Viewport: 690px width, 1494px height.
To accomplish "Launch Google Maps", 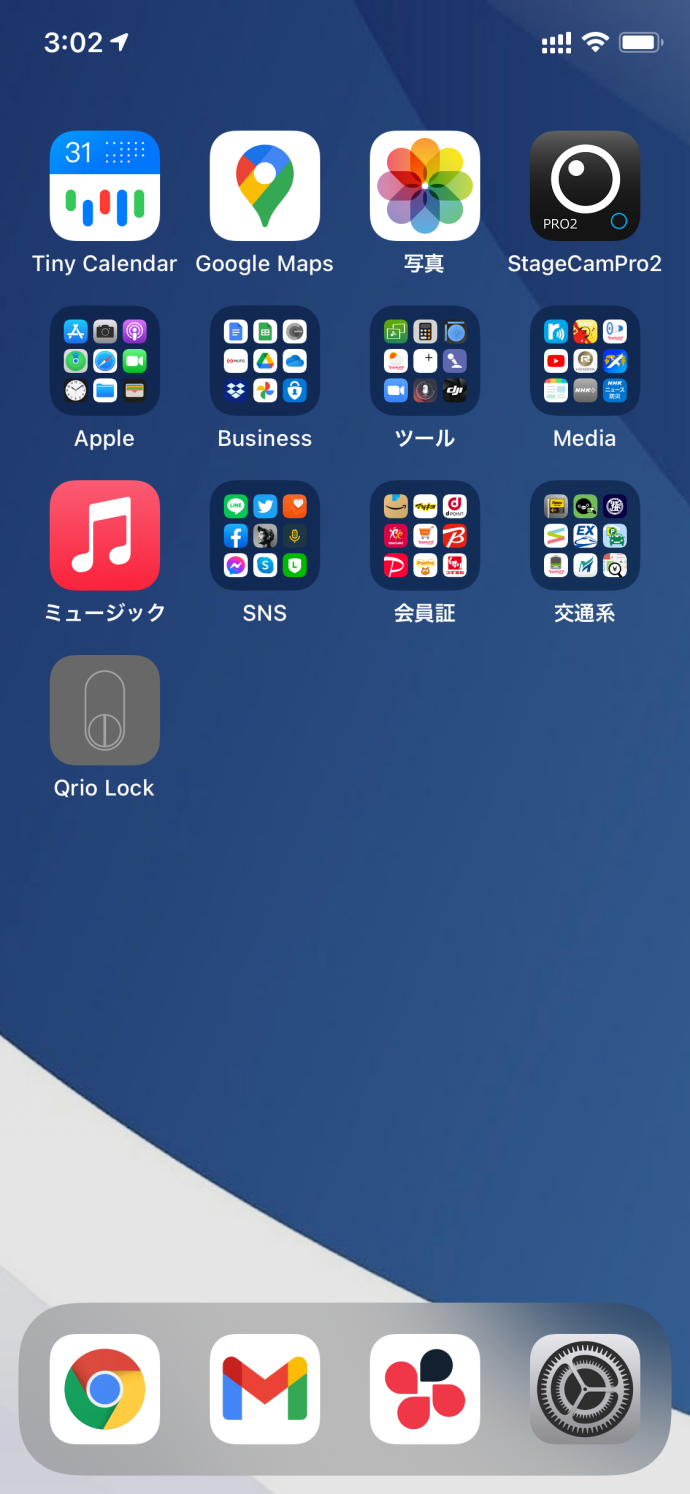I will 265,186.
